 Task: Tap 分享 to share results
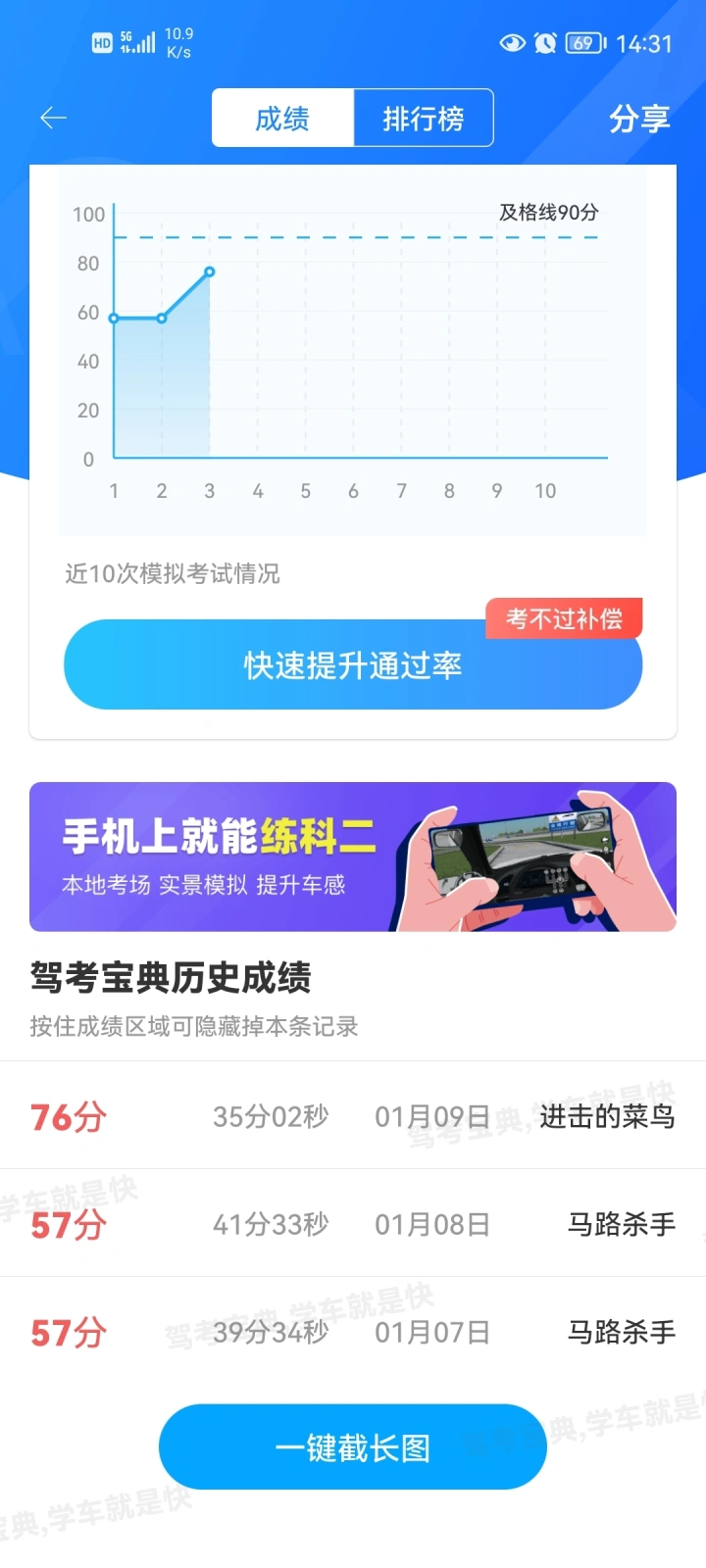click(x=639, y=119)
